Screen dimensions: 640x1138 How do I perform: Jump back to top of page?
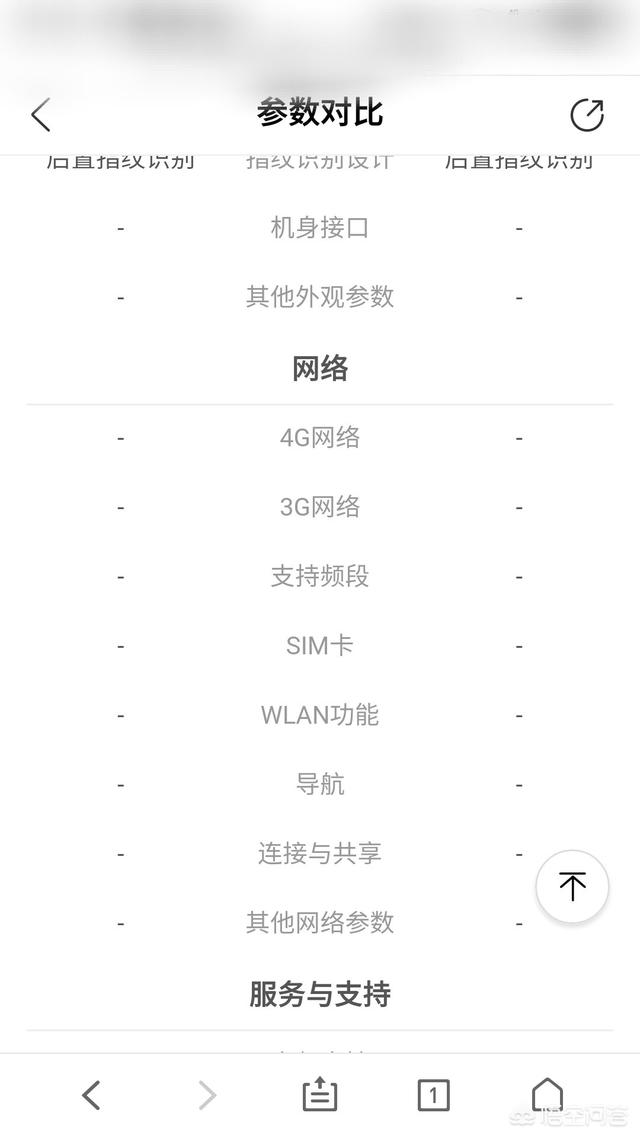(x=572, y=886)
